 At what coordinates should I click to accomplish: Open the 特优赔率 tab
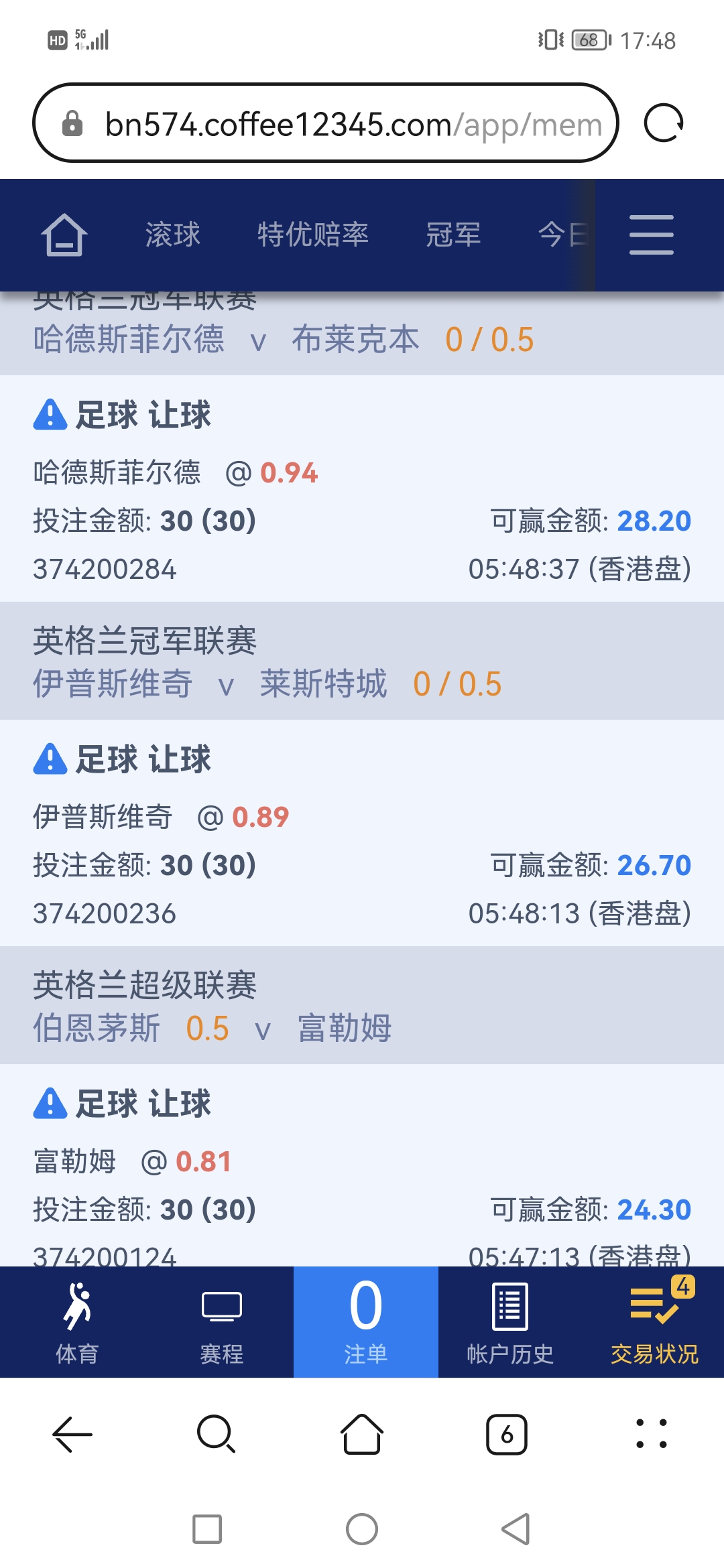point(313,235)
